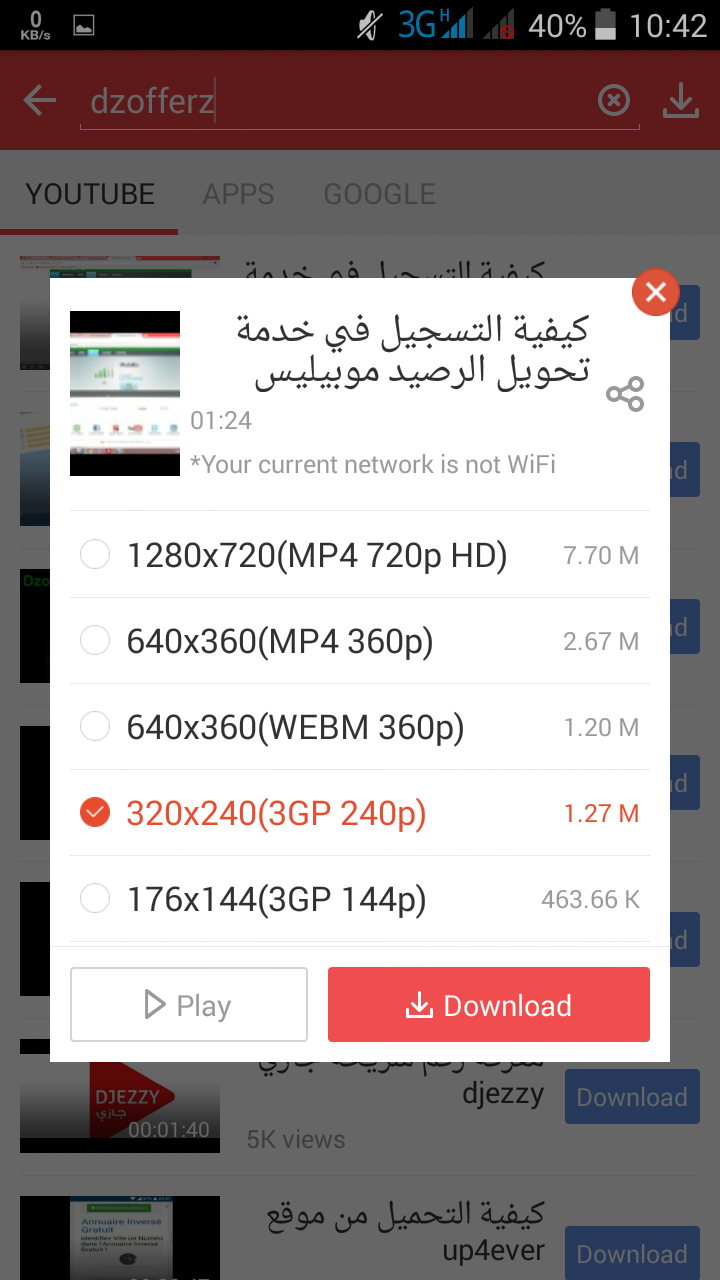Screen dimensions: 720x1280
Task: Share this video via the share icon
Action: tap(625, 395)
